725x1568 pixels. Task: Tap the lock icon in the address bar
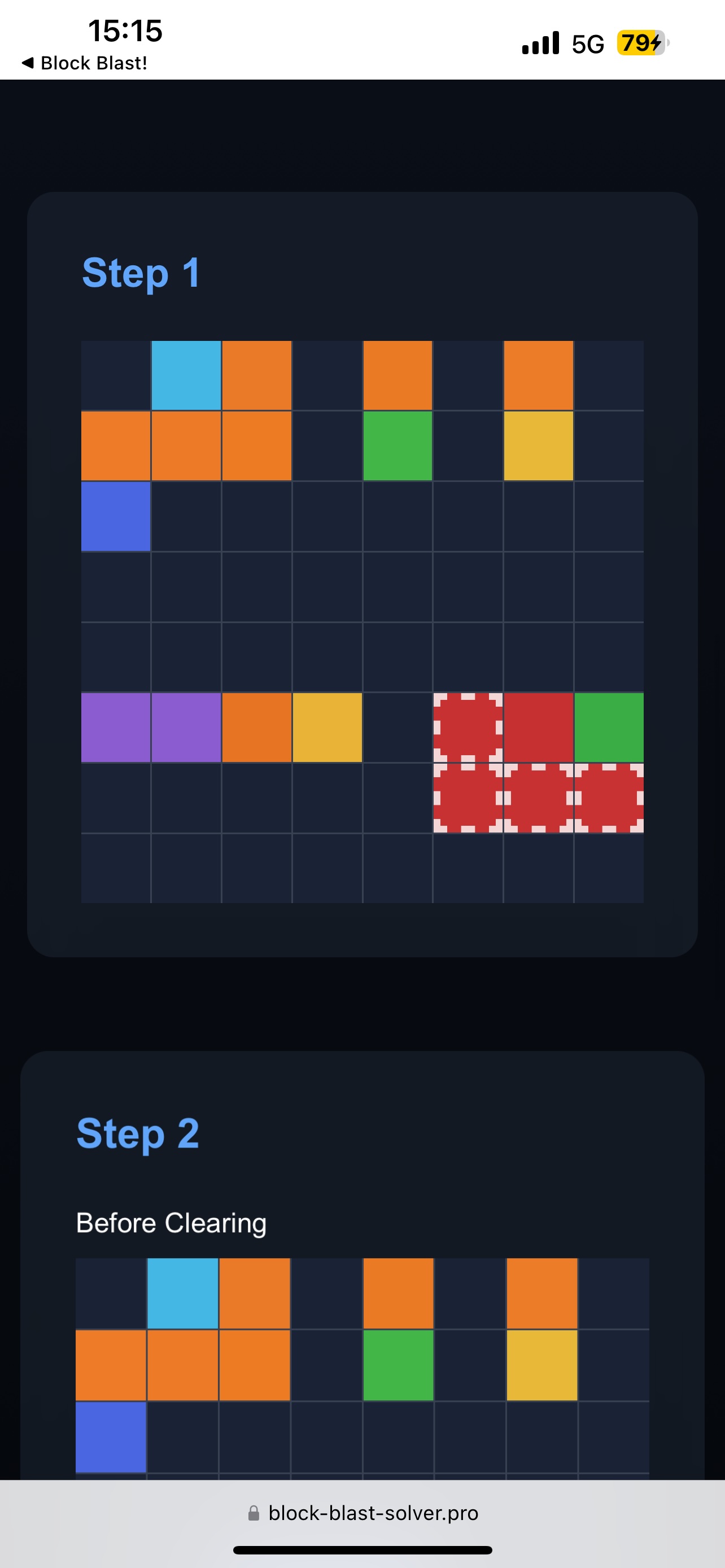point(255,1513)
